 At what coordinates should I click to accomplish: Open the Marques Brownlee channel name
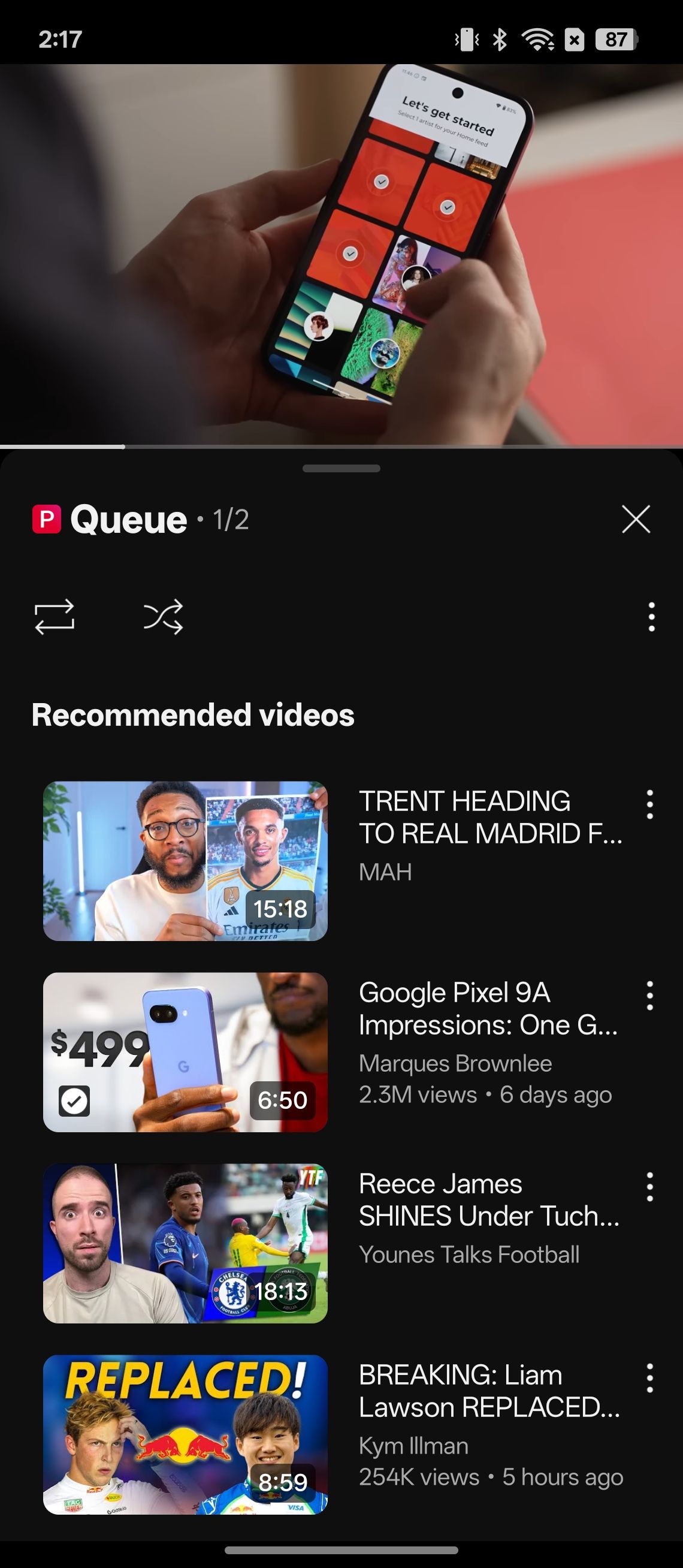(x=455, y=1063)
